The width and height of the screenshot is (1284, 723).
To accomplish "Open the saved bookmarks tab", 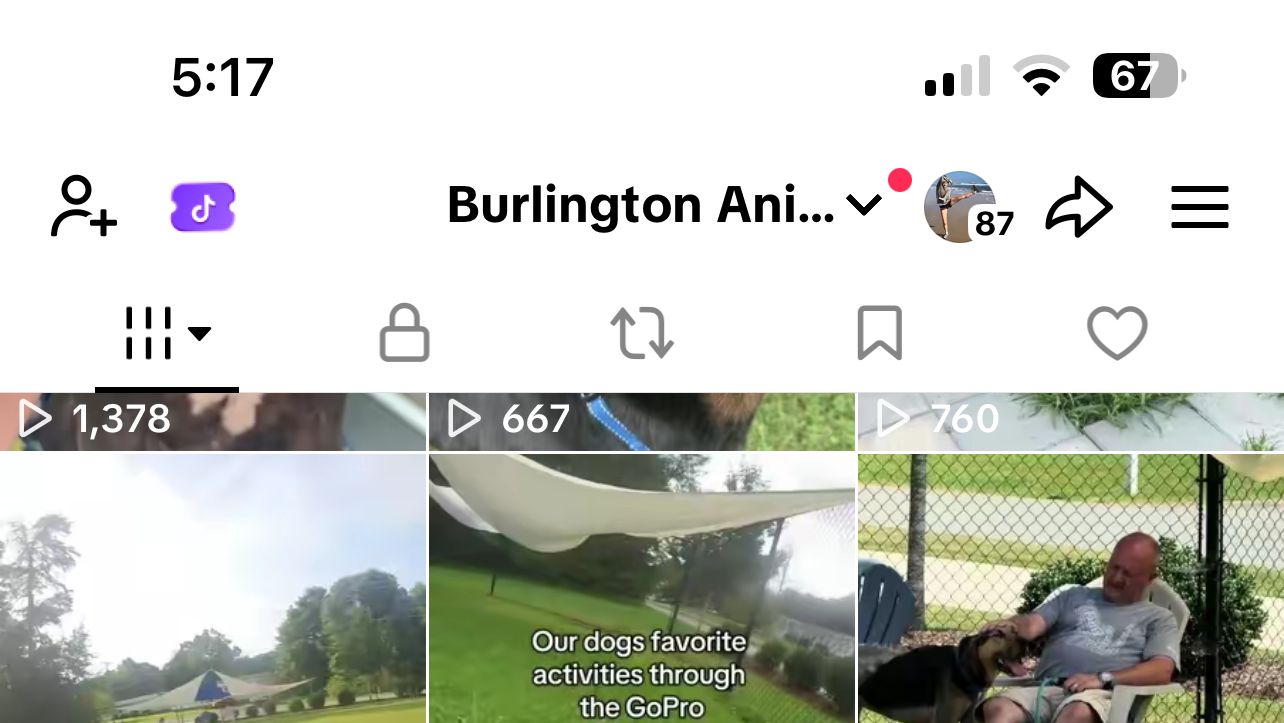I will [x=879, y=333].
